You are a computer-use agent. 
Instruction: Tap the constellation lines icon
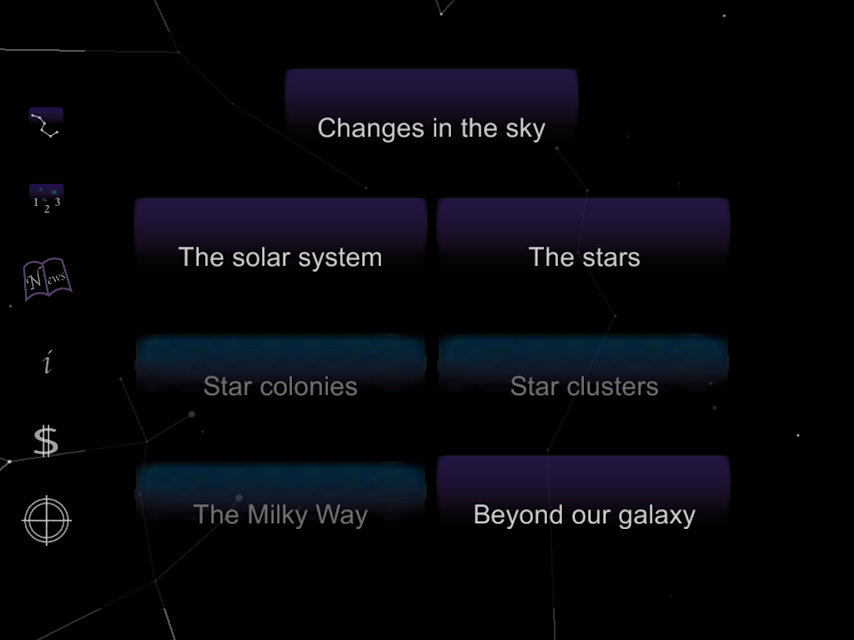coord(46,123)
